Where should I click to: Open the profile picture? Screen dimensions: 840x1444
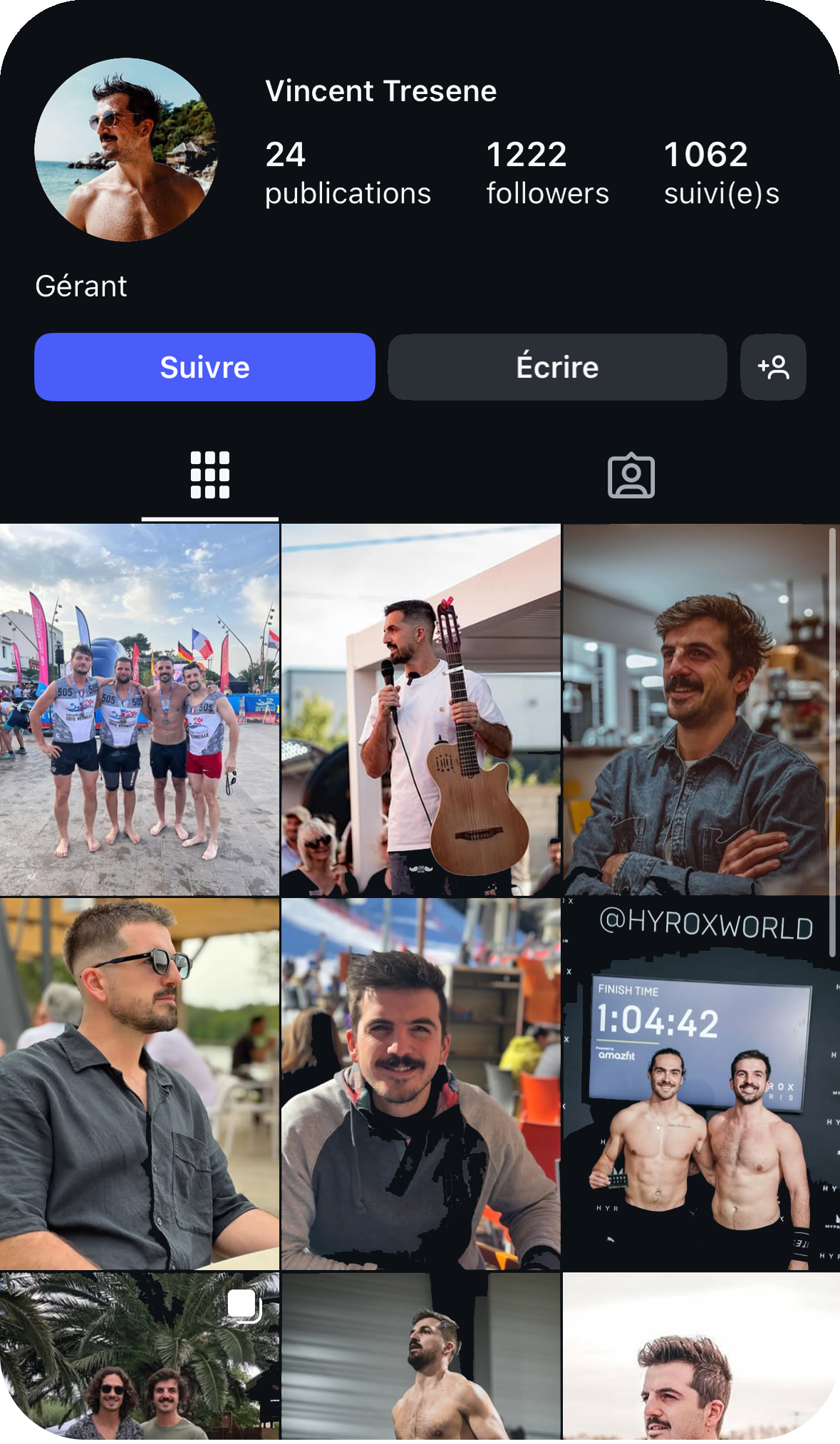126,150
